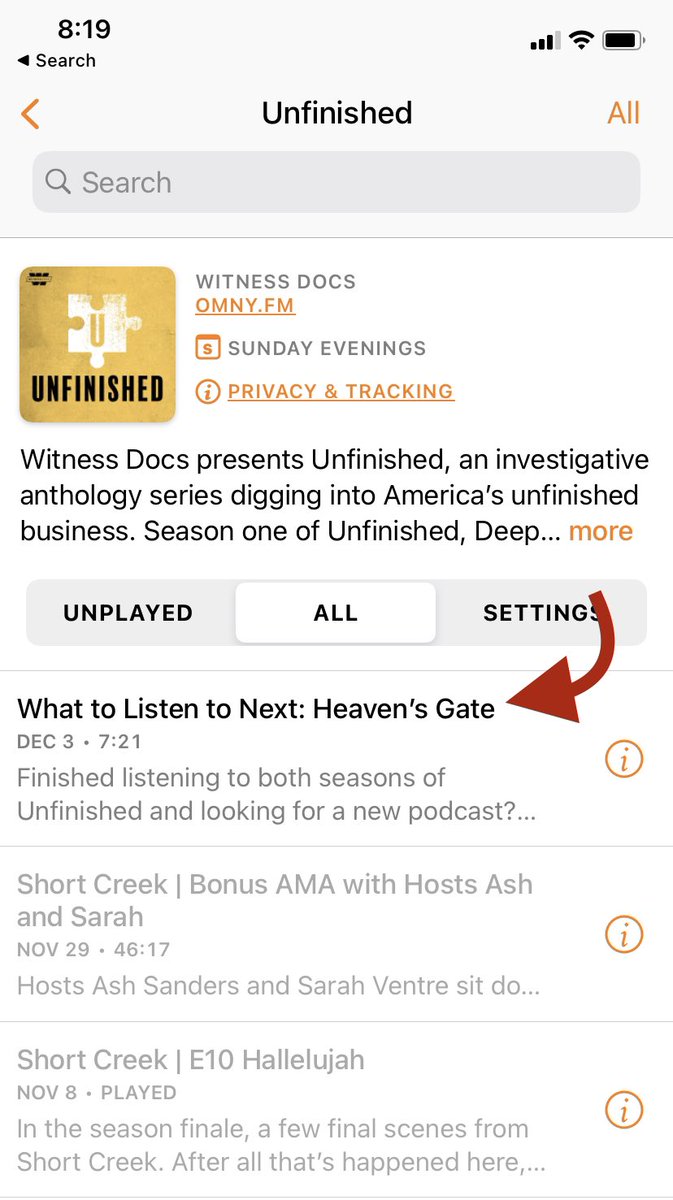Return to Search via status bar breadcrumb
The height and width of the screenshot is (1200, 673).
pos(57,61)
